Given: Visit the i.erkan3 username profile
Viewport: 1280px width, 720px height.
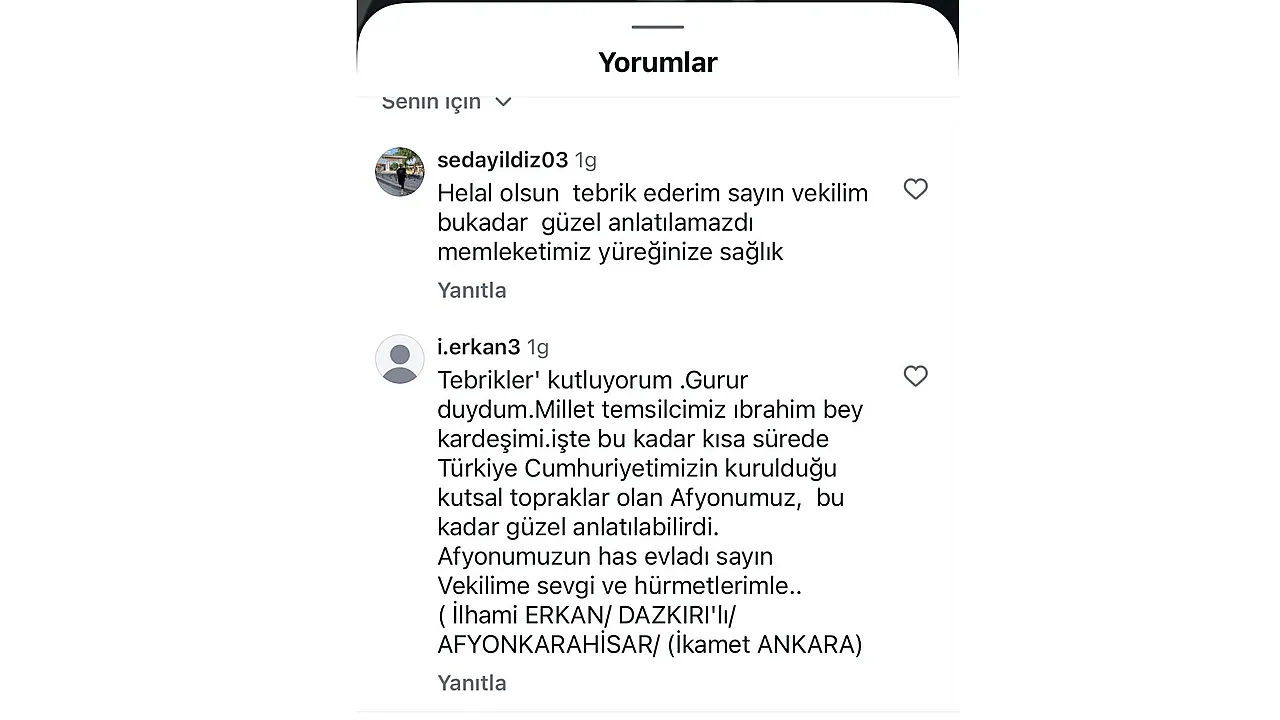Looking at the screenshot, I should tap(478, 347).
